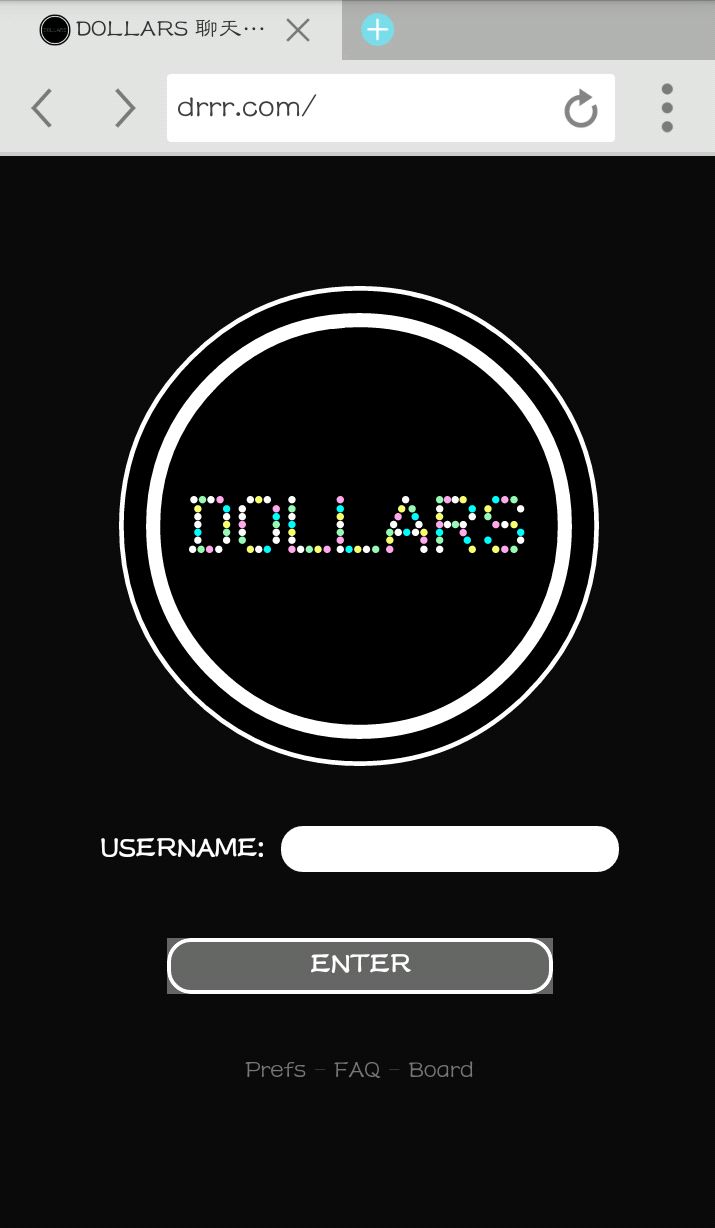Viewport: 715px width, 1228px height.
Task: Tap the drrr.com address bar
Action: tap(360, 108)
